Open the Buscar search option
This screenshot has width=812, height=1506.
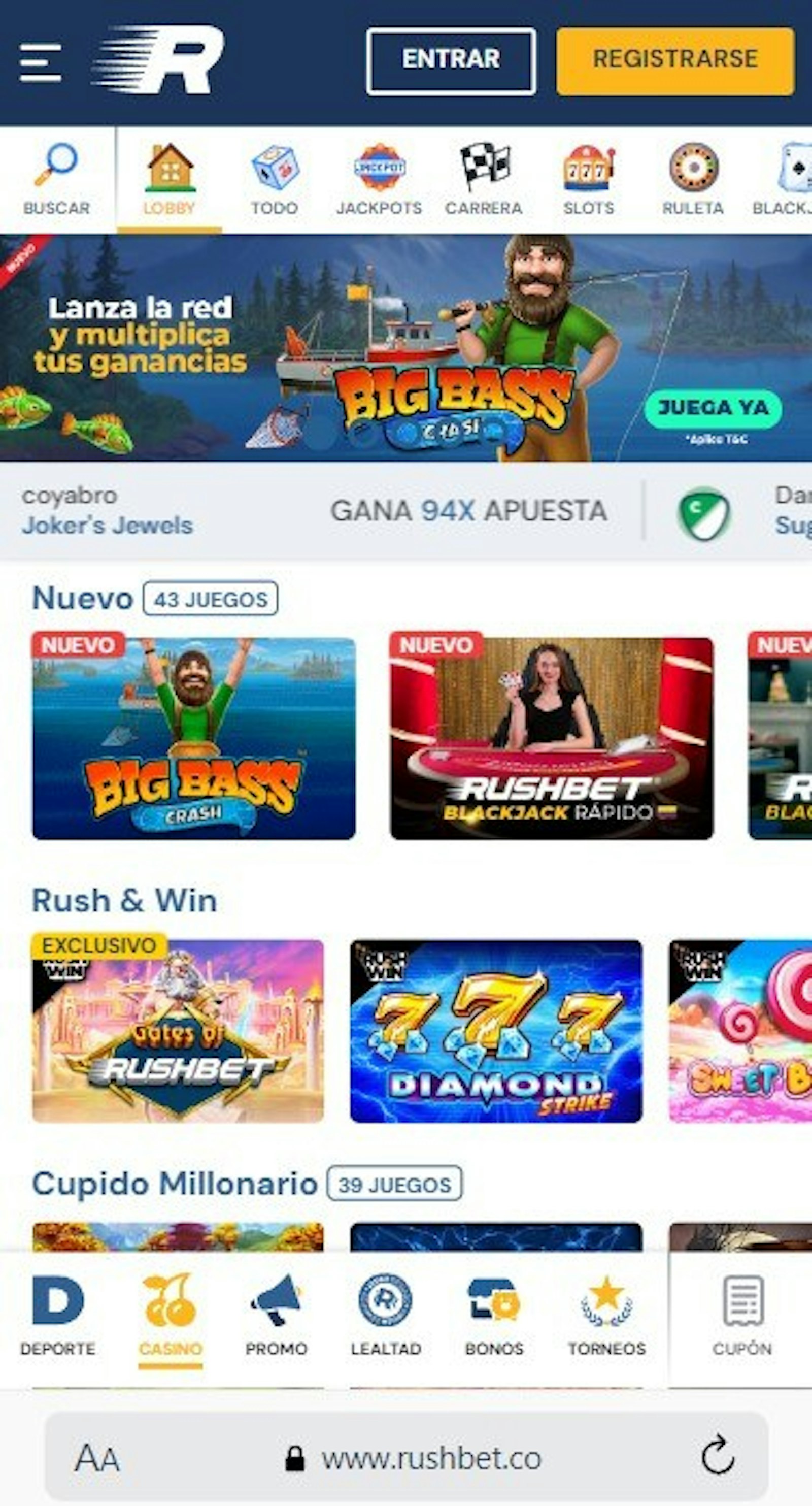(57, 179)
